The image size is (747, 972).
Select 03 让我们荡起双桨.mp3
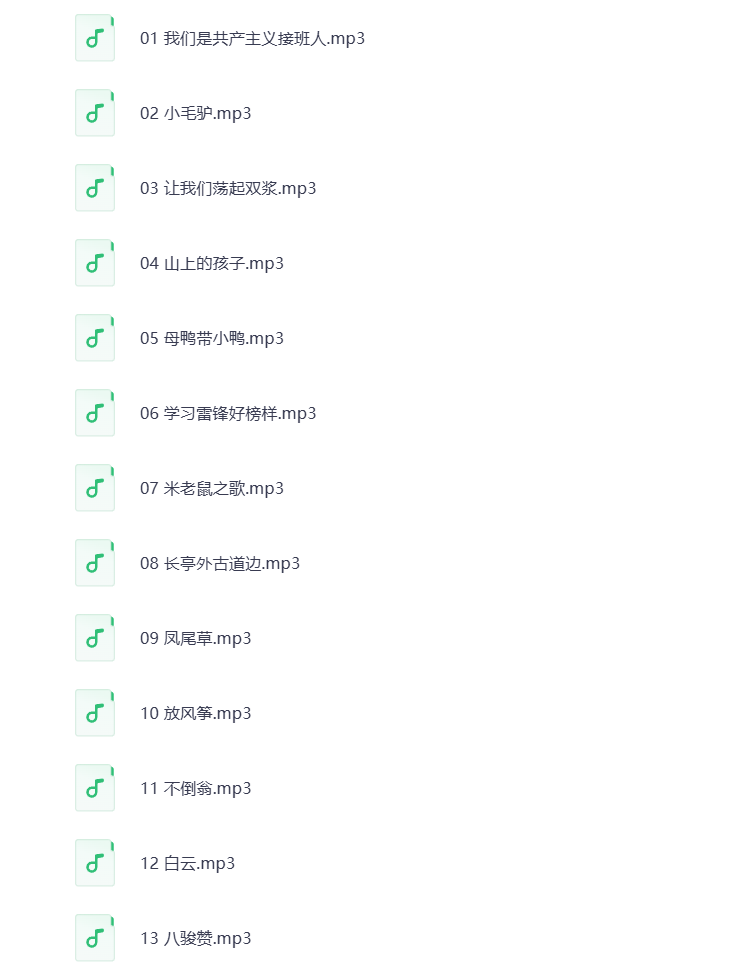228,189
